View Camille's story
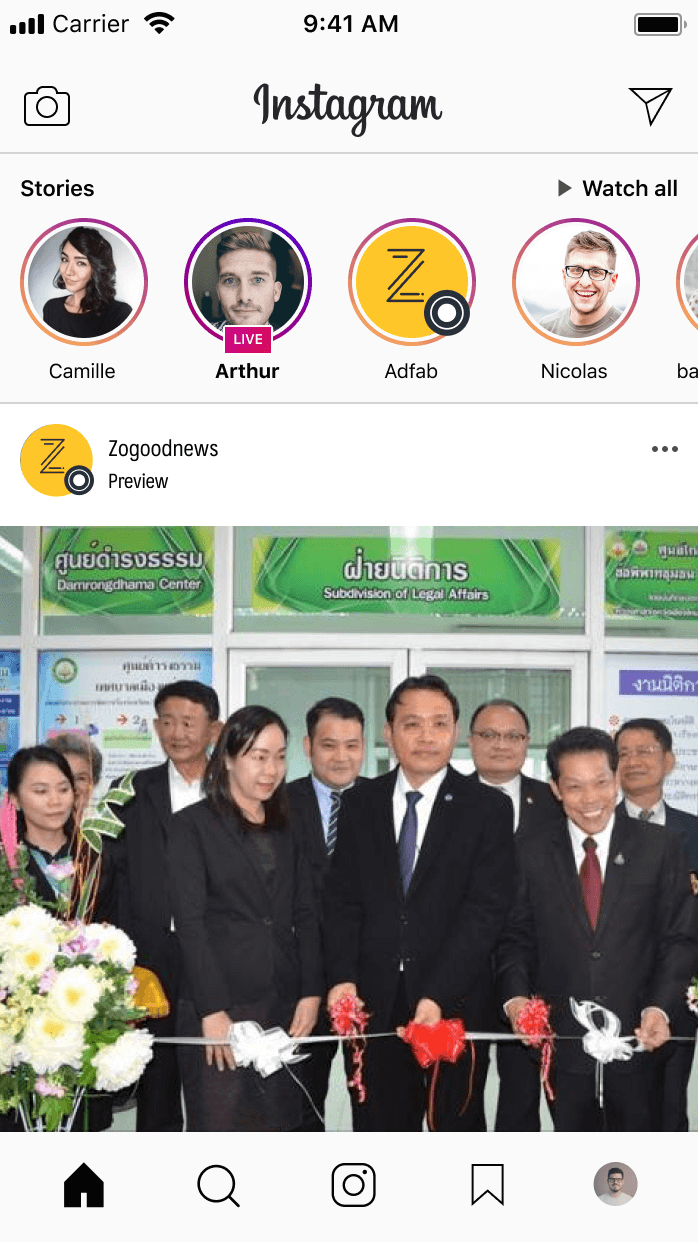The image size is (698, 1242). pos(83,282)
